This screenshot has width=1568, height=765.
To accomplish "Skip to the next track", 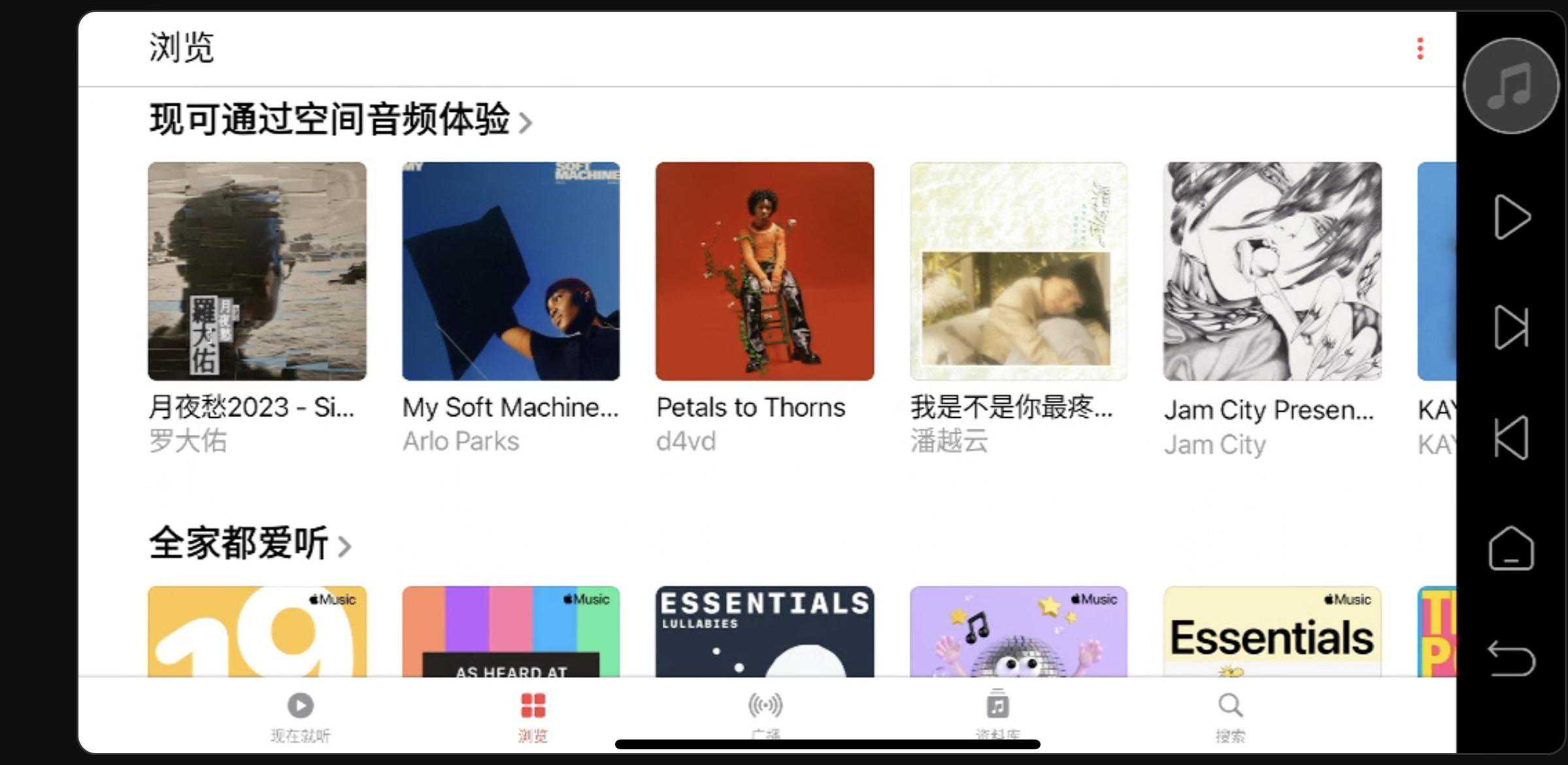I will tap(1512, 327).
